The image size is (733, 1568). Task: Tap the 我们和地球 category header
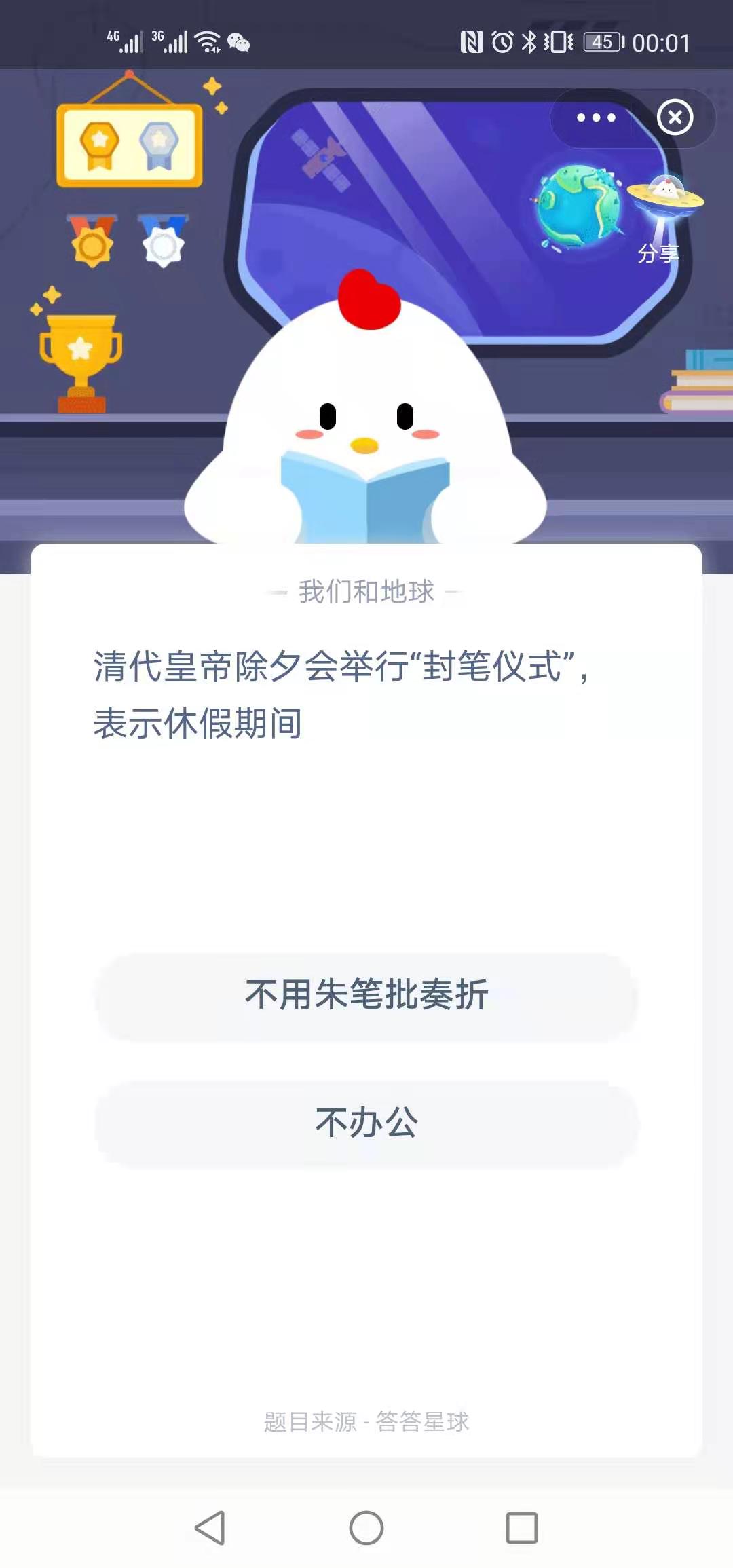(x=366, y=592)
